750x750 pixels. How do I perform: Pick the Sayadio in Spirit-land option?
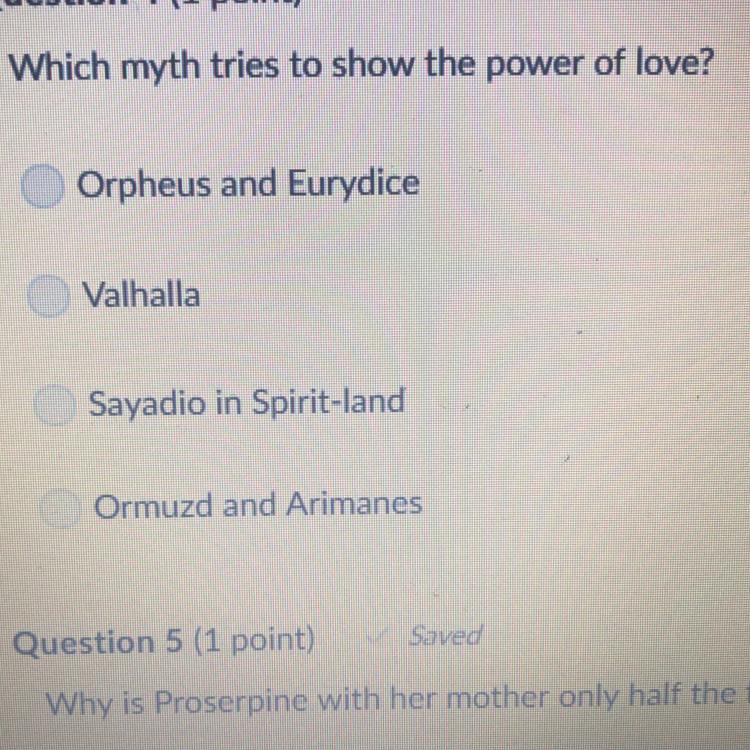(54, 405)
